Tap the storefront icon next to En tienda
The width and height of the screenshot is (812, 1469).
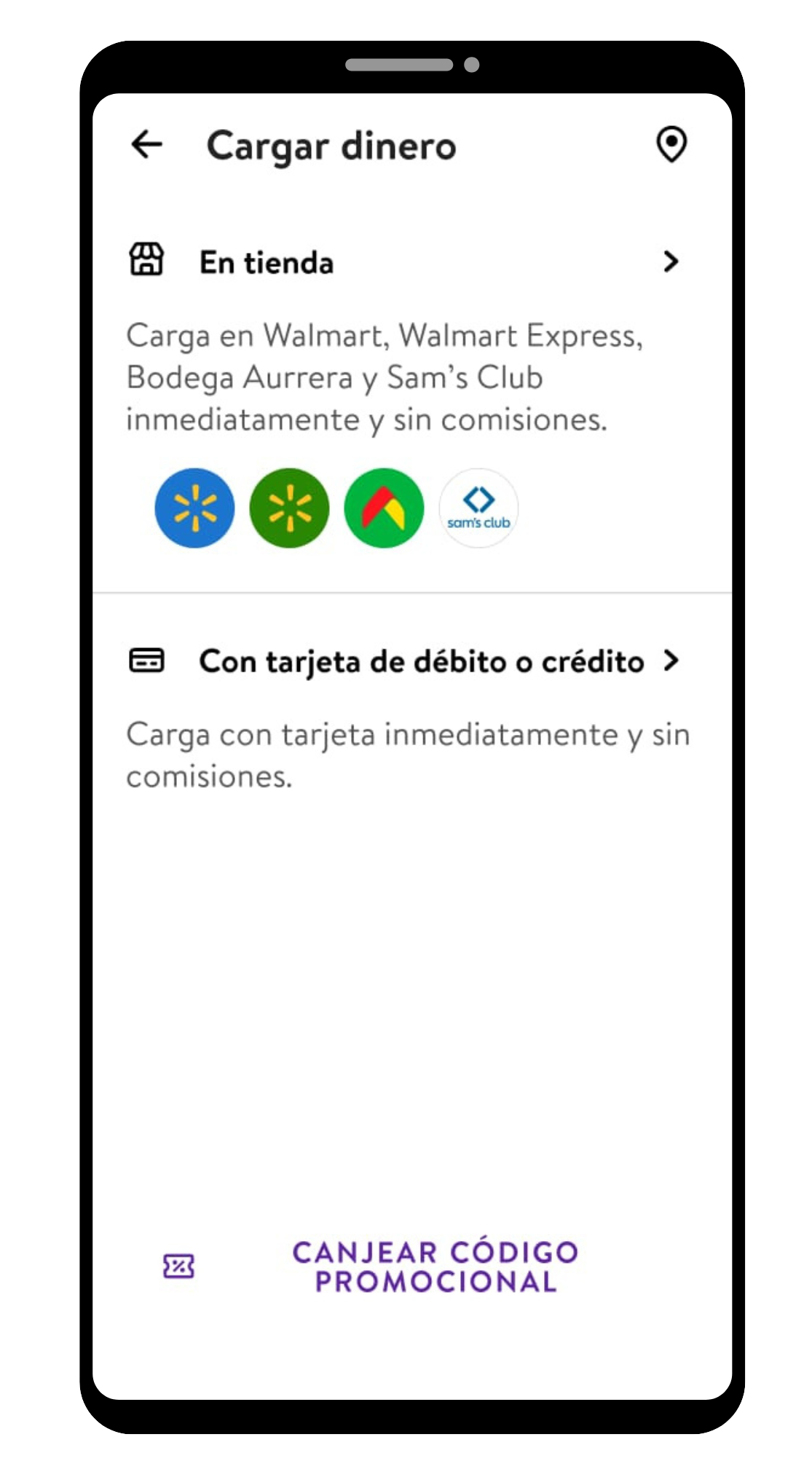point(146,262)
